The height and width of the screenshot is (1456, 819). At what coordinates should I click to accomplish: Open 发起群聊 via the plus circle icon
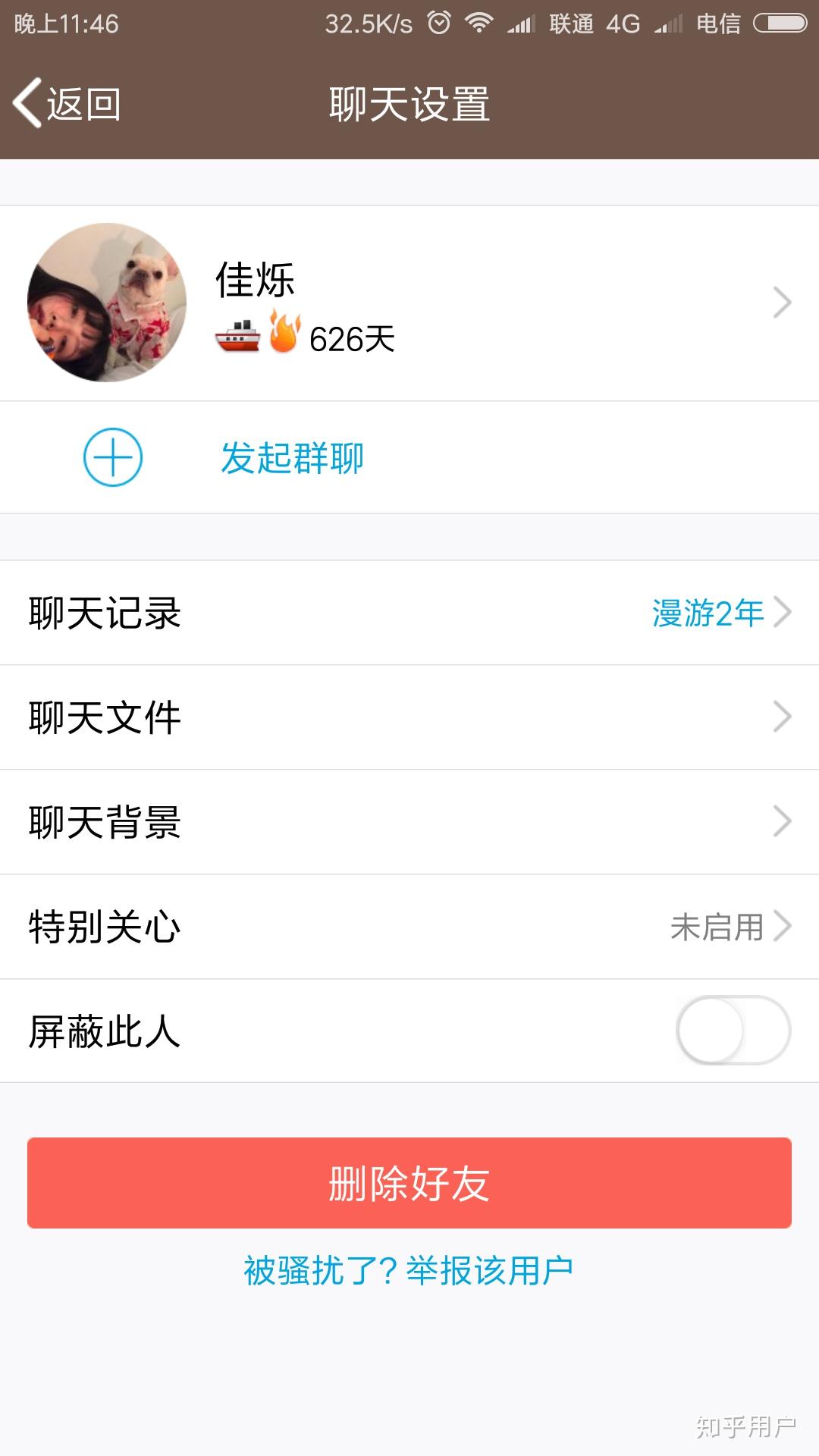[x=112, y=456]
